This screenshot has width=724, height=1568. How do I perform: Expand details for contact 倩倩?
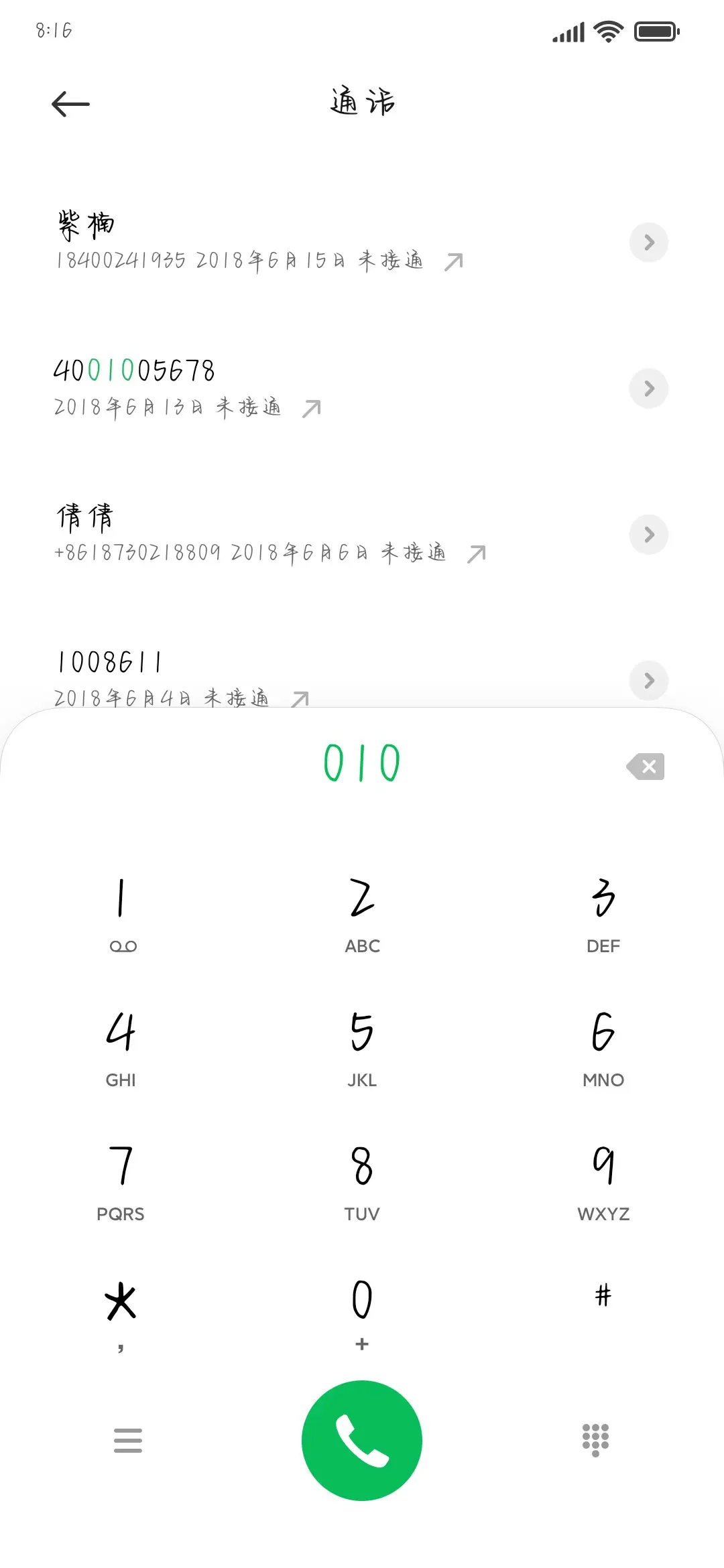point(648,535)
